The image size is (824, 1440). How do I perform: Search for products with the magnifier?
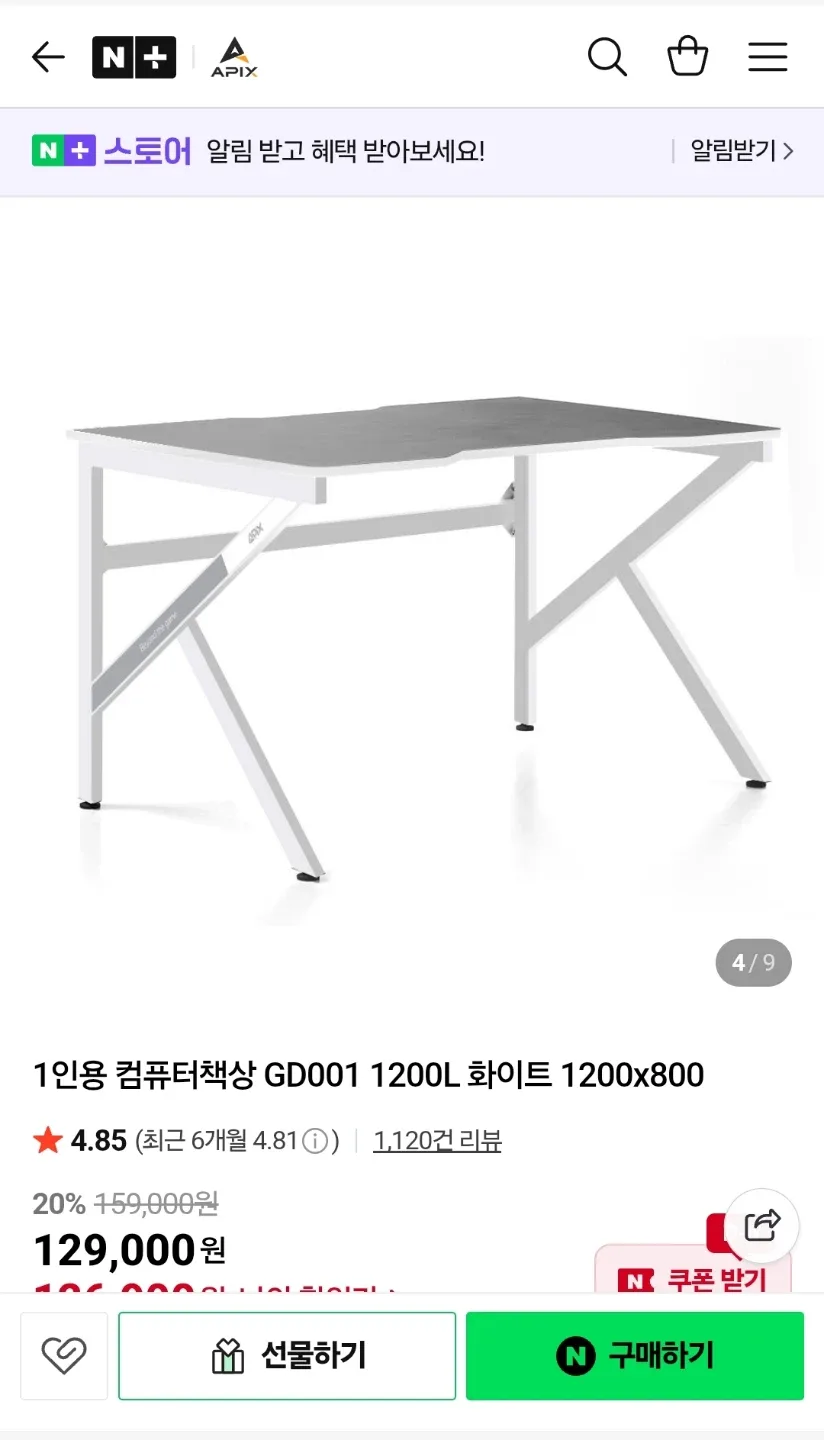coord(606,58)
